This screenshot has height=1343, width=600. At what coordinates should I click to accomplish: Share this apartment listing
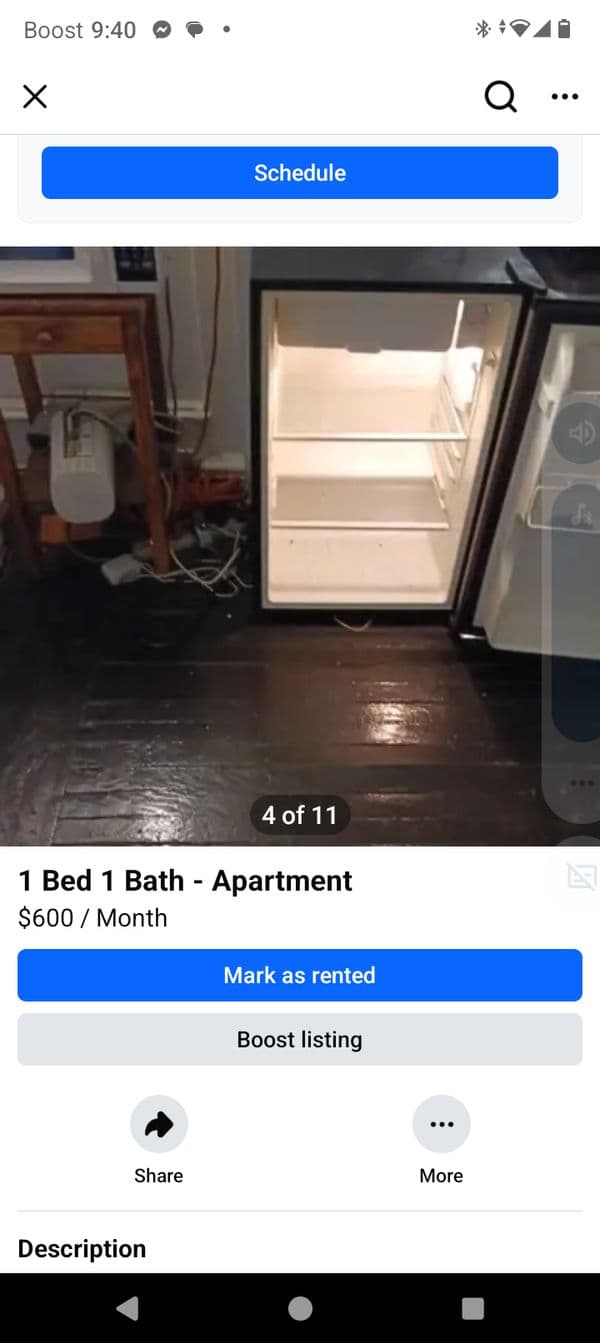coord(159,1125)
